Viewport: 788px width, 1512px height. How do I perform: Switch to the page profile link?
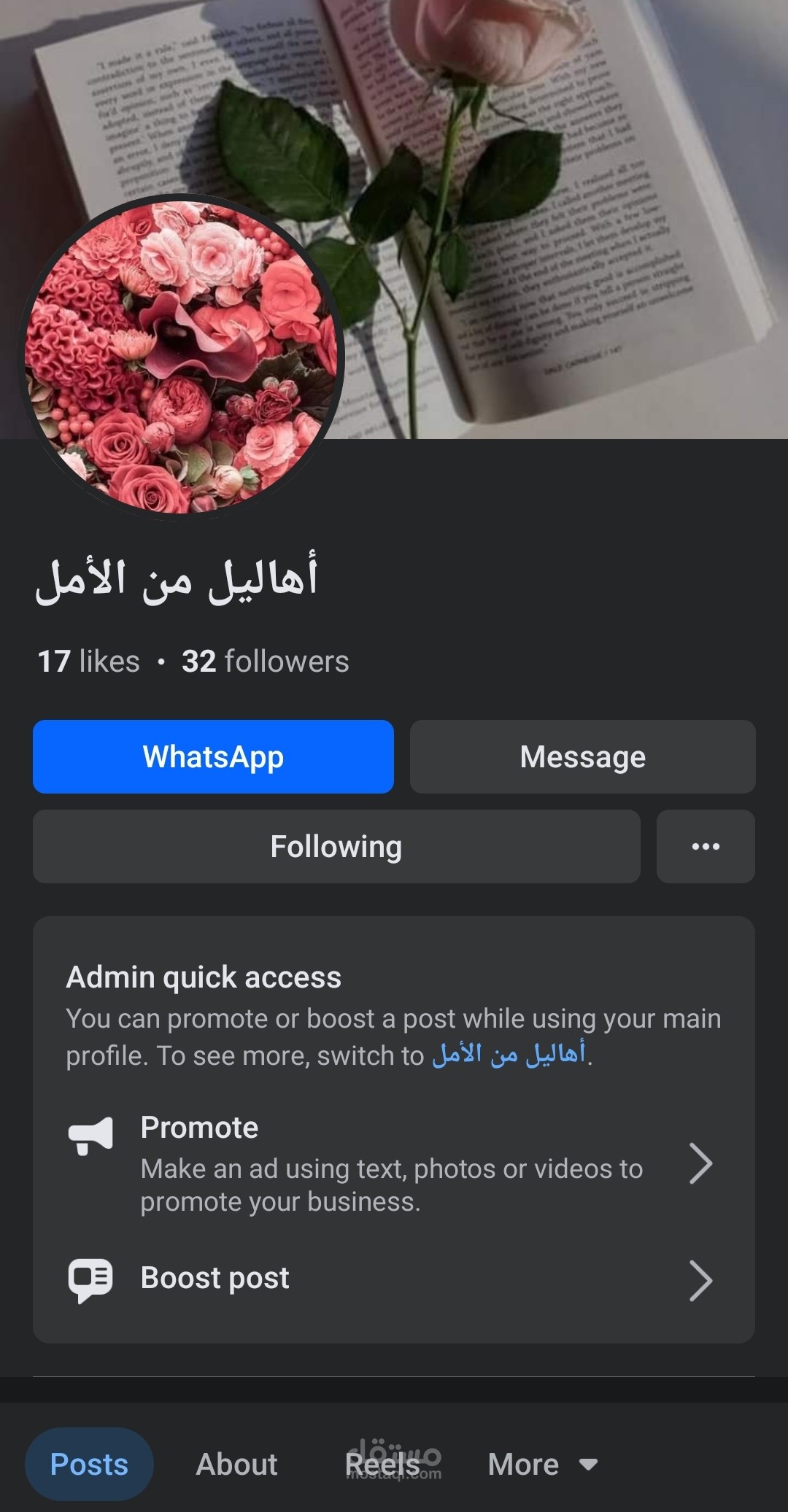click(509, 1055)
